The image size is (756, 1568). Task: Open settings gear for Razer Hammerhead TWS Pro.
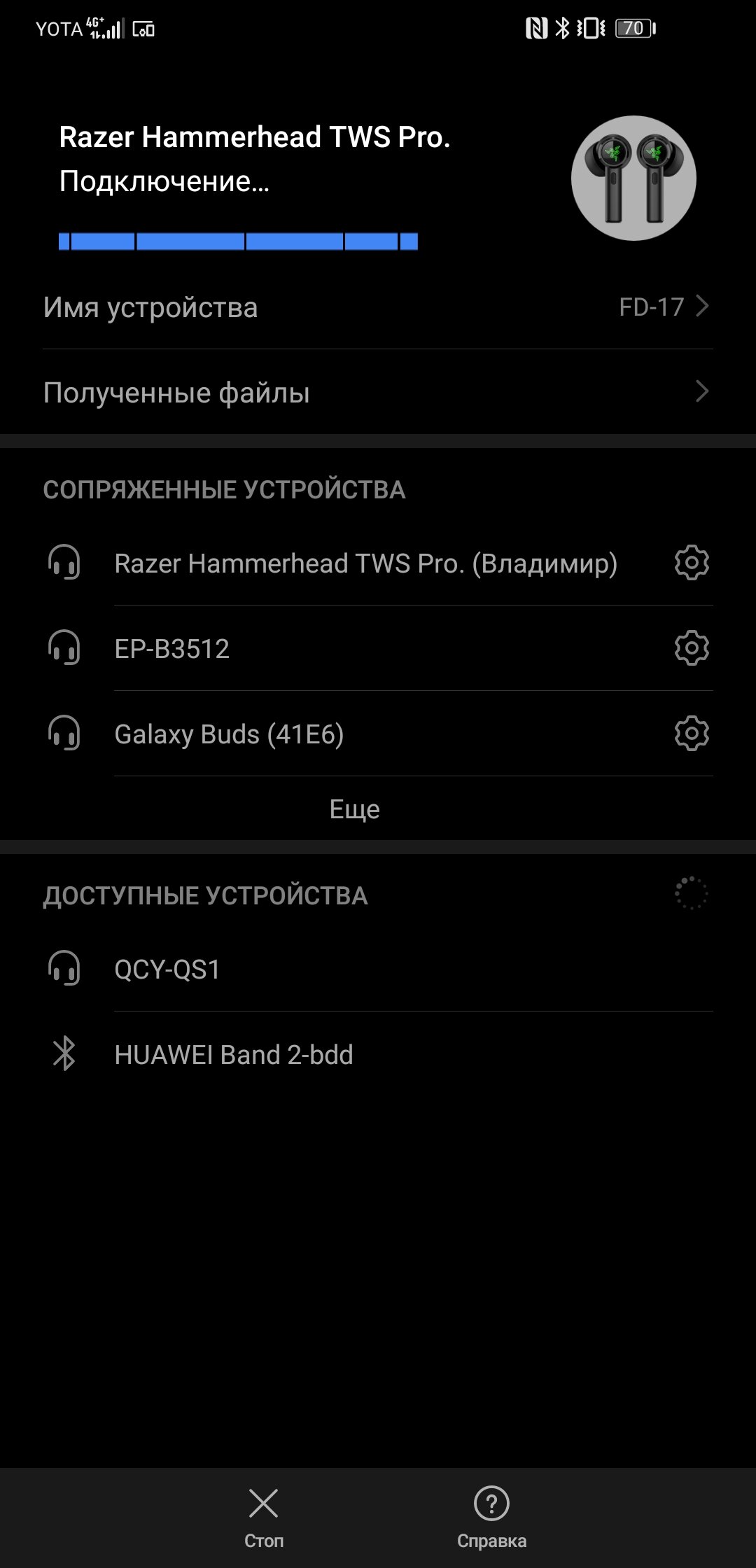click(x=692, y=563)
